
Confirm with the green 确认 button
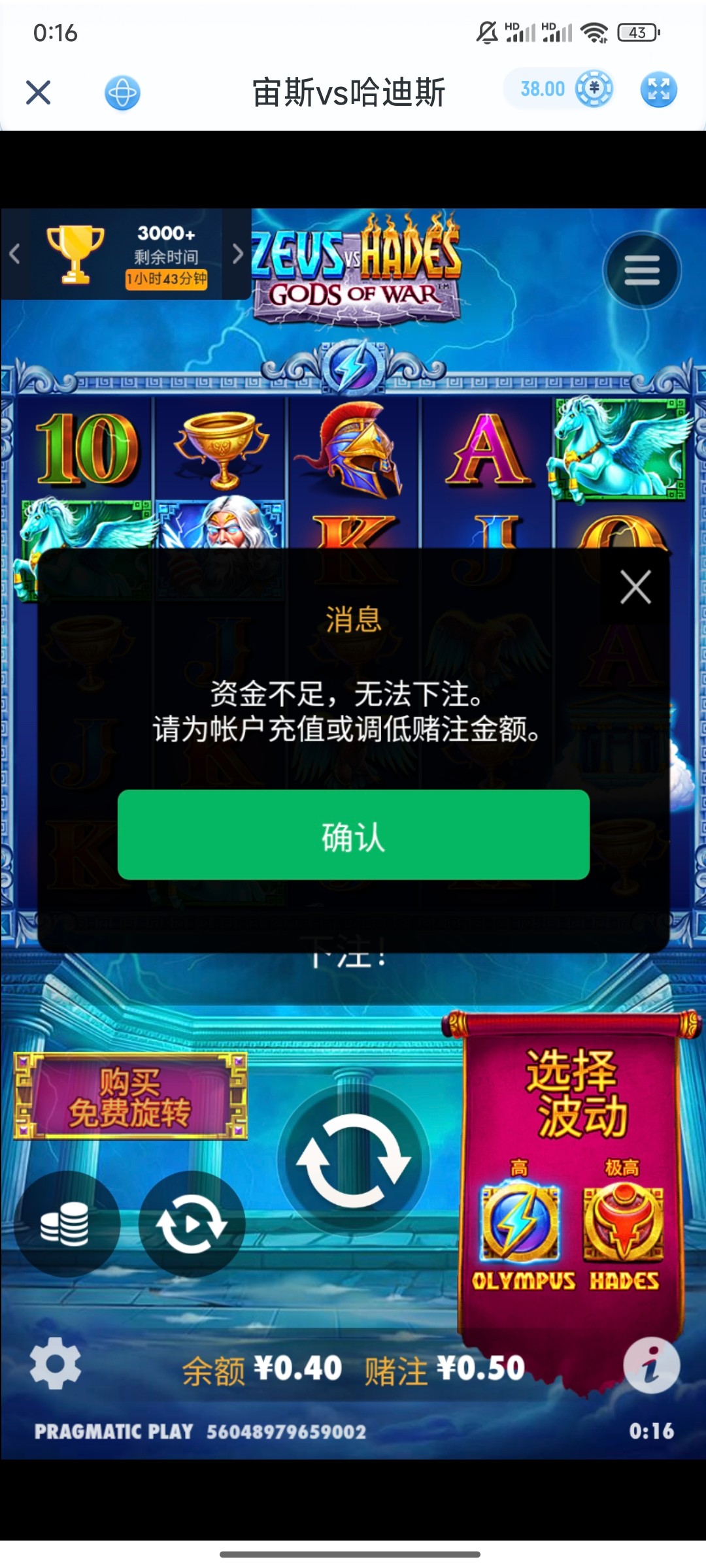353,835
